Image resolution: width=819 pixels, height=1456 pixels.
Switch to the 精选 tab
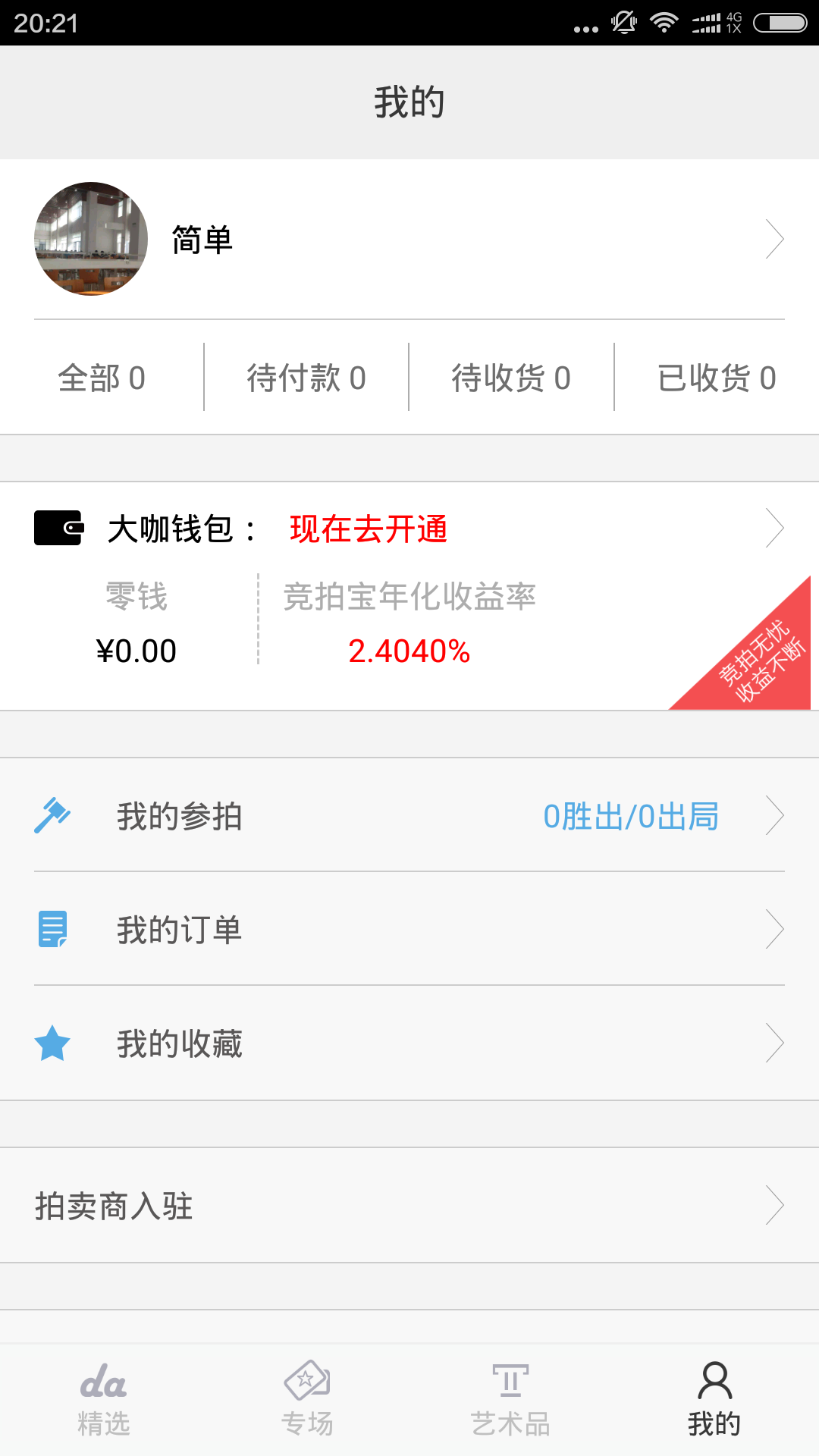tap(103, 1400)
